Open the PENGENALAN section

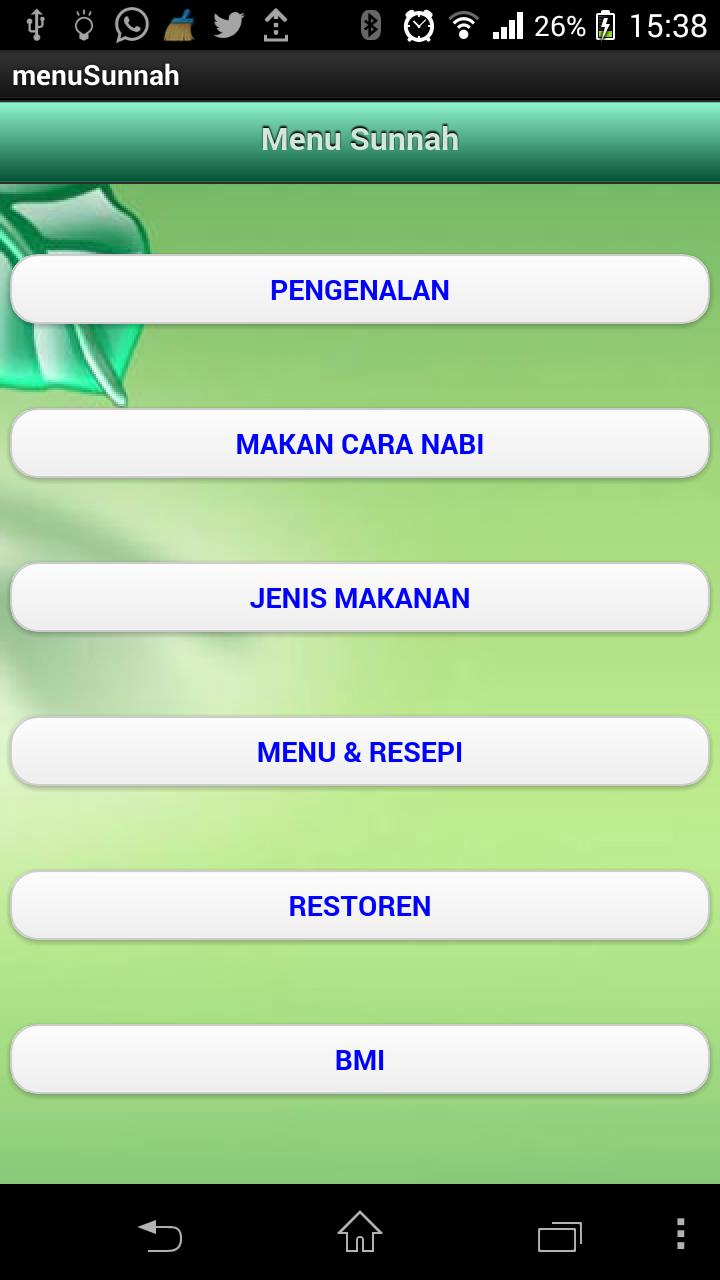(x=360, y=290)
